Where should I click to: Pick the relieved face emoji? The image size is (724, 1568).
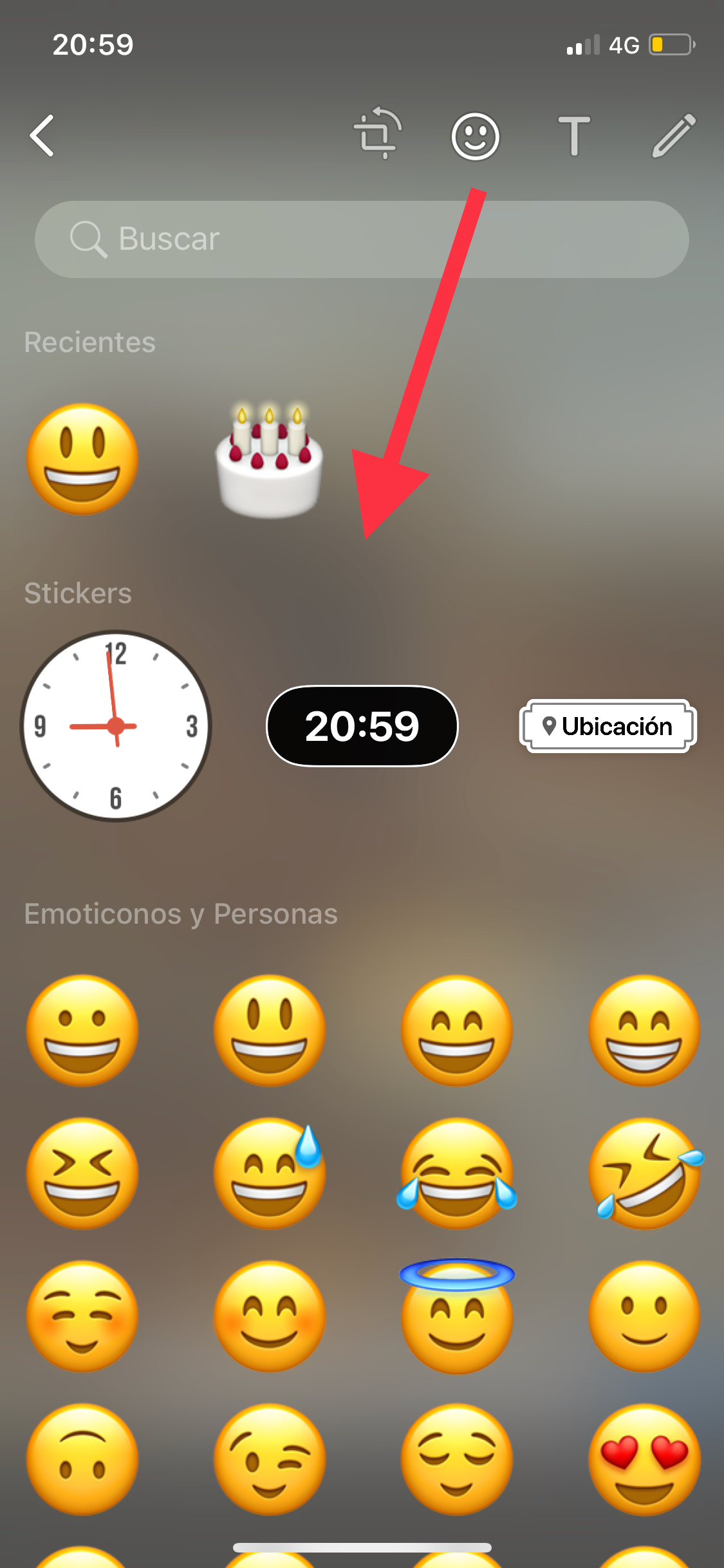click(x=457, y=1459)
